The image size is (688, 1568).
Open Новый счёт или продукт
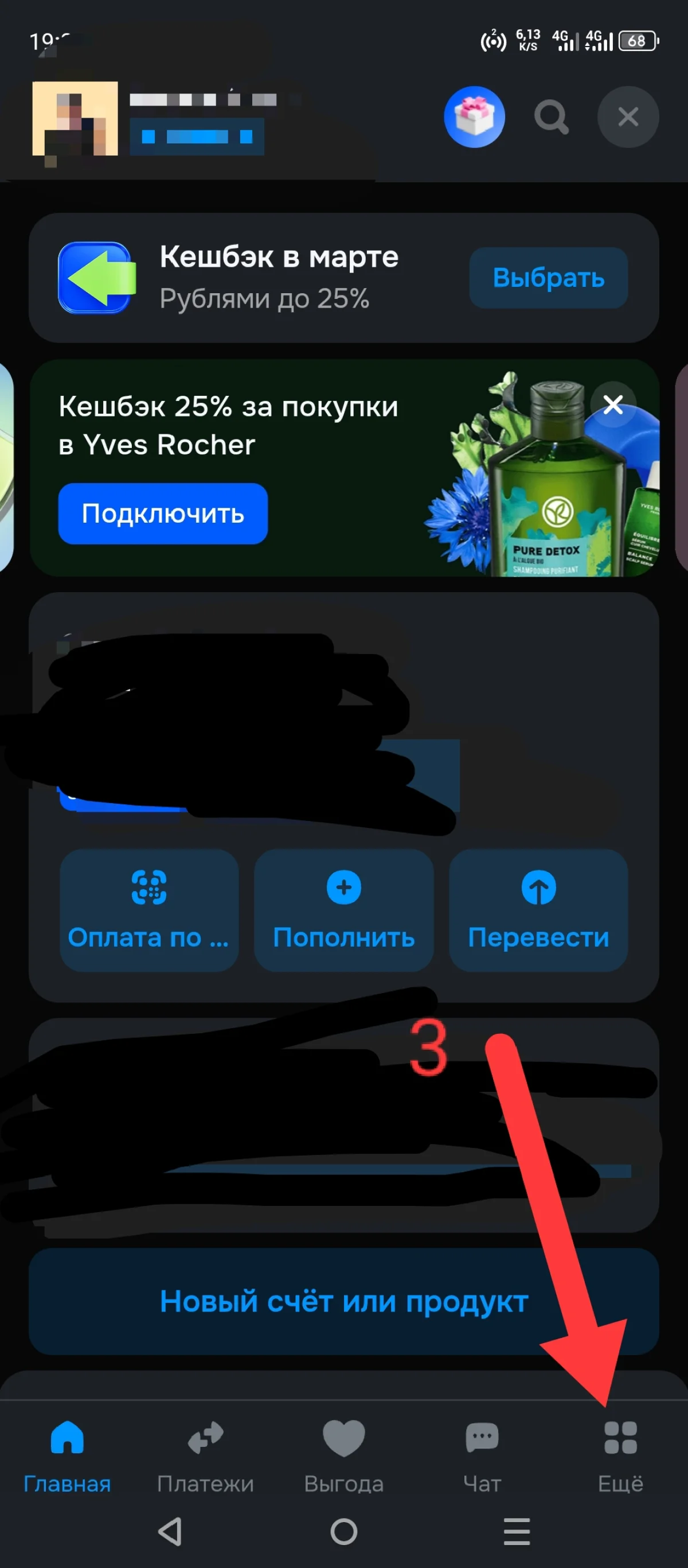(x=343, y=1301)
